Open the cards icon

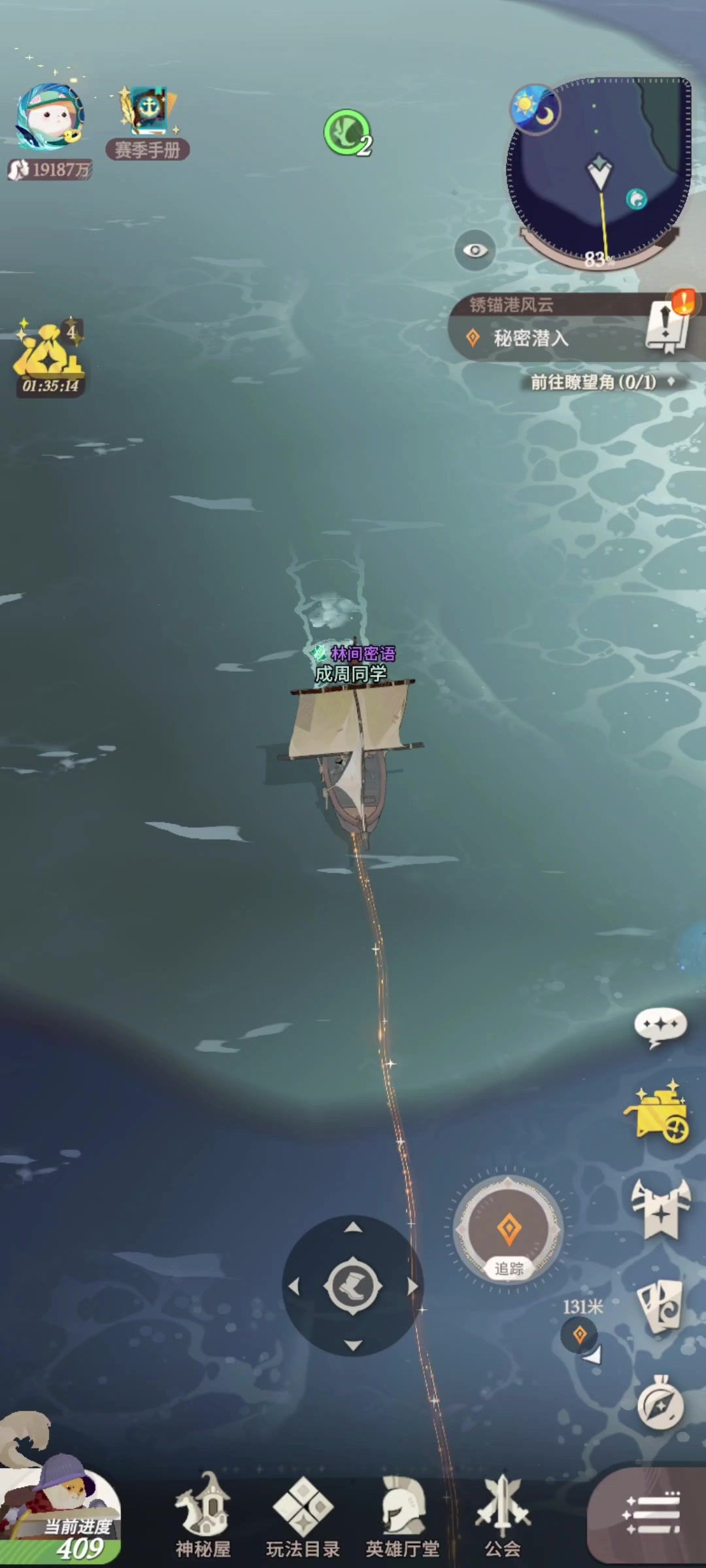(x=660, y=1305)
